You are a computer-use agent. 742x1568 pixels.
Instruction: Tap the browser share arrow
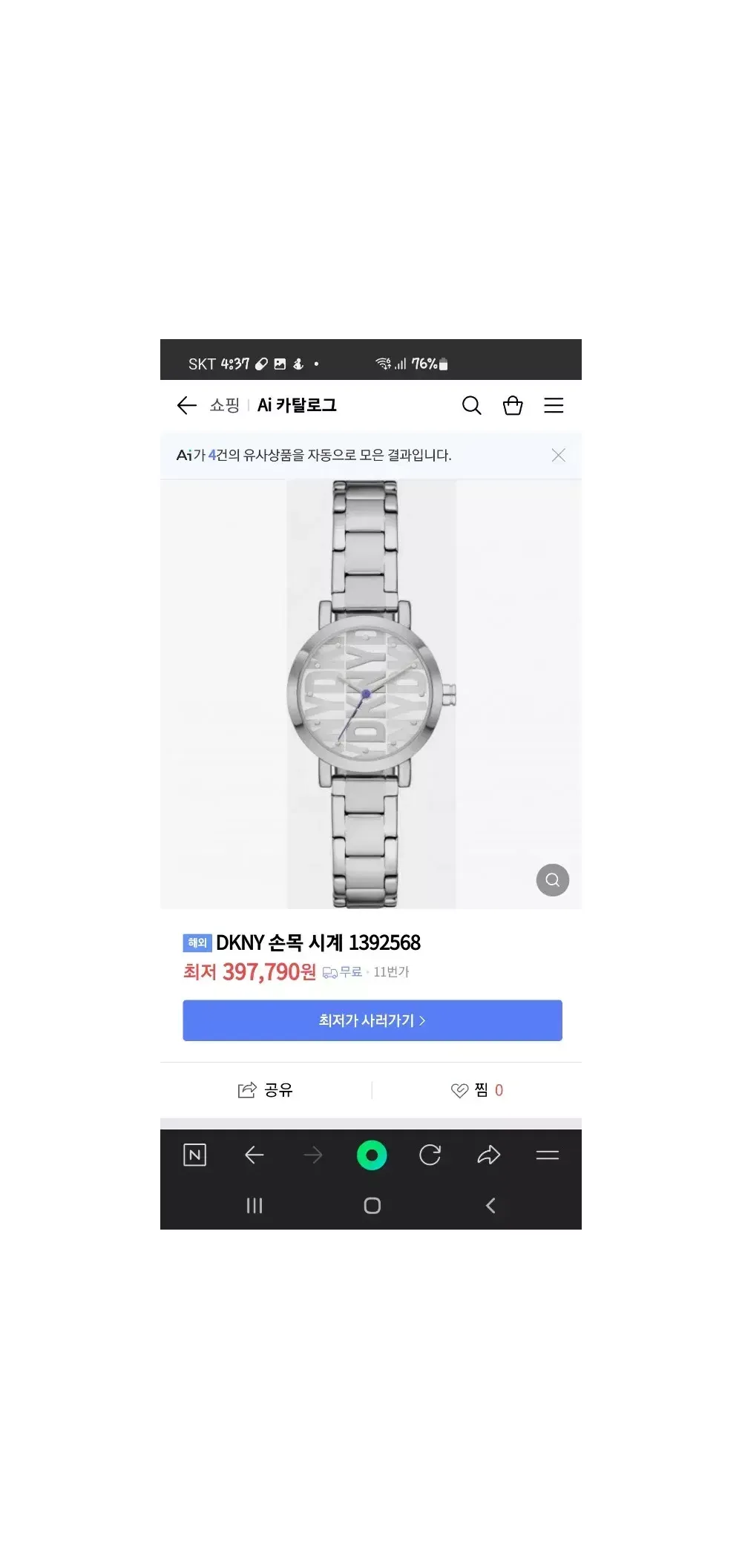point(489,1155)
